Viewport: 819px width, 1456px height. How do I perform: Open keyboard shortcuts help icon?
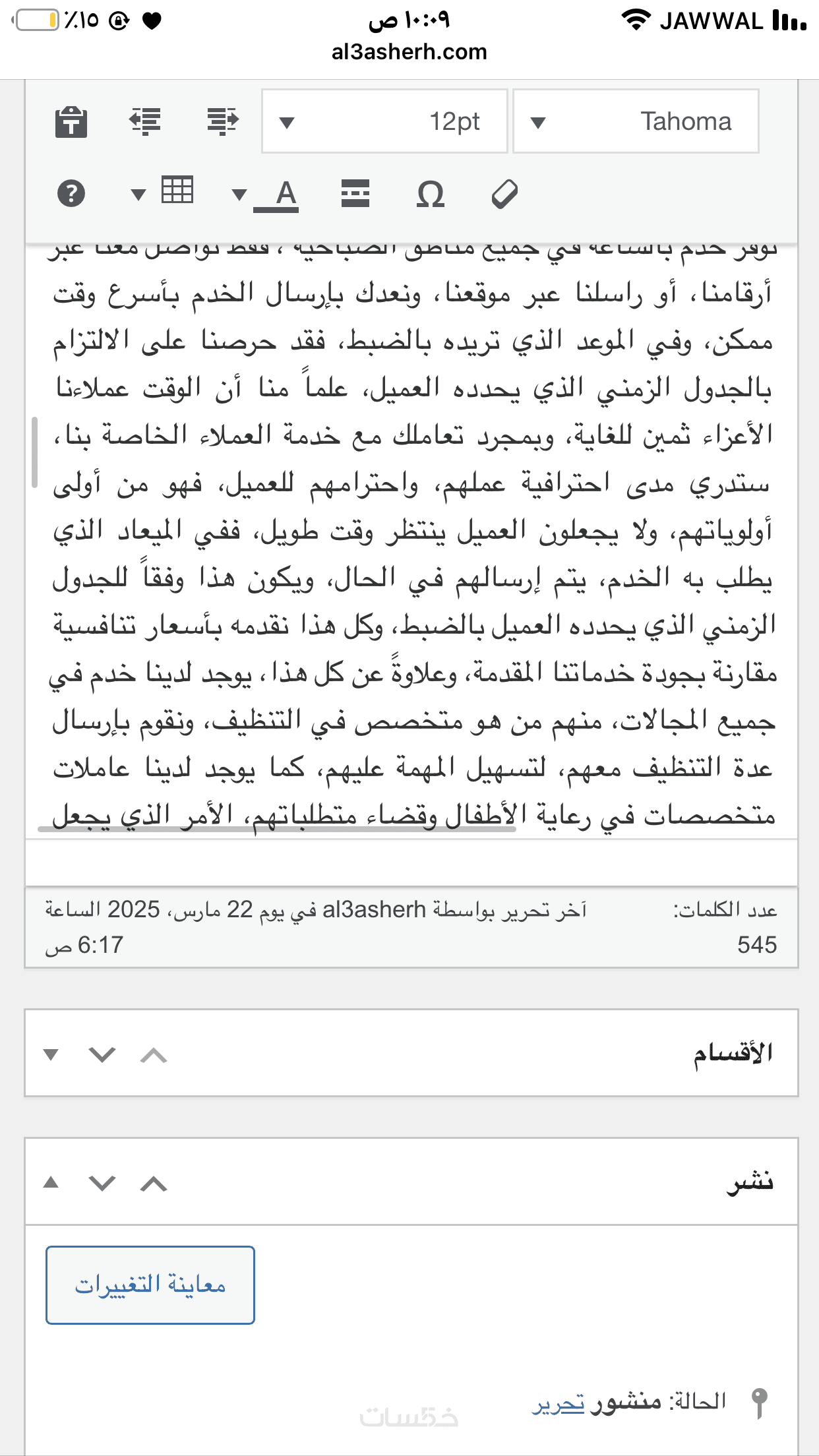(71, 194)
